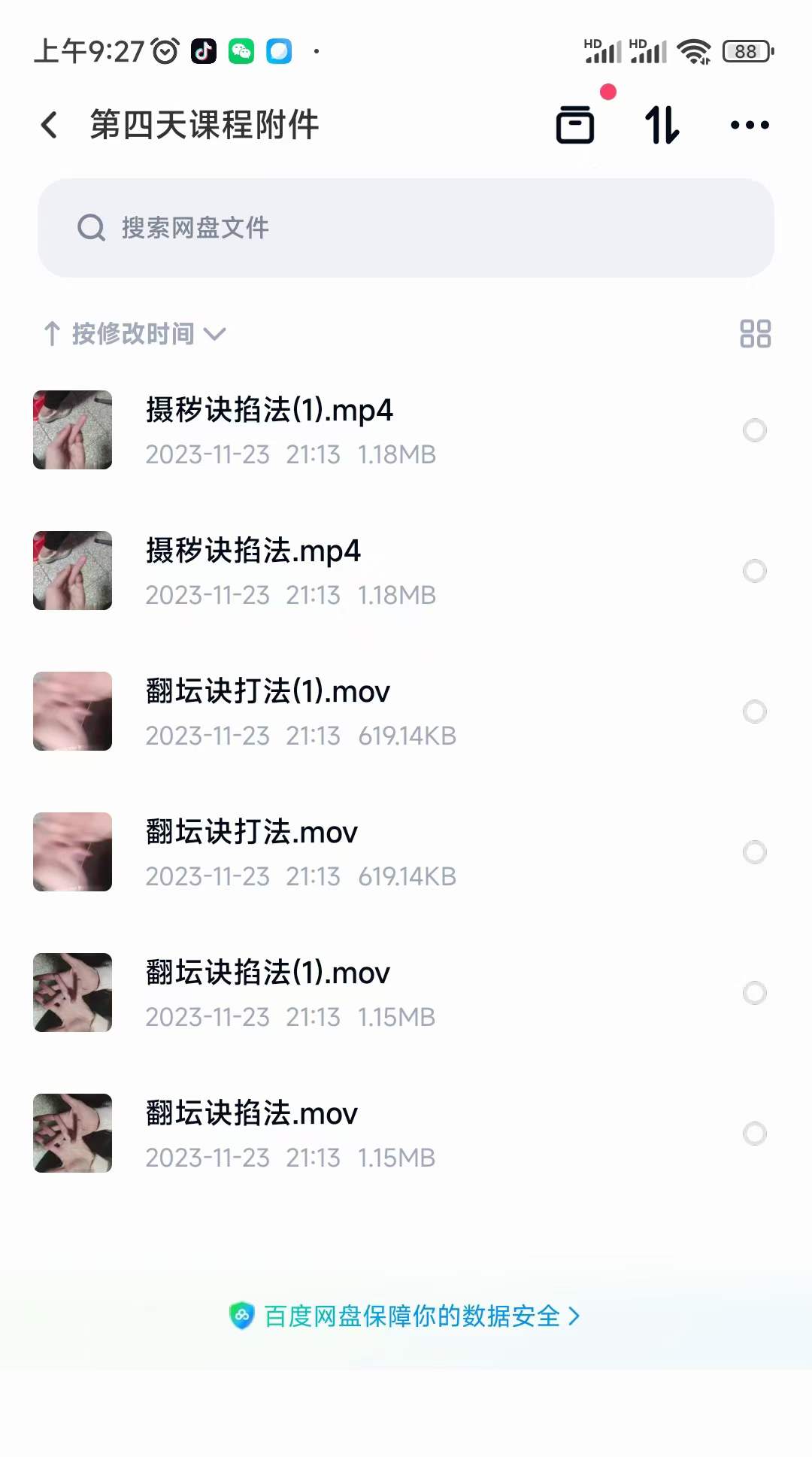
Task: Tap the ascending sort arrow icon
Action: point(50,333)
